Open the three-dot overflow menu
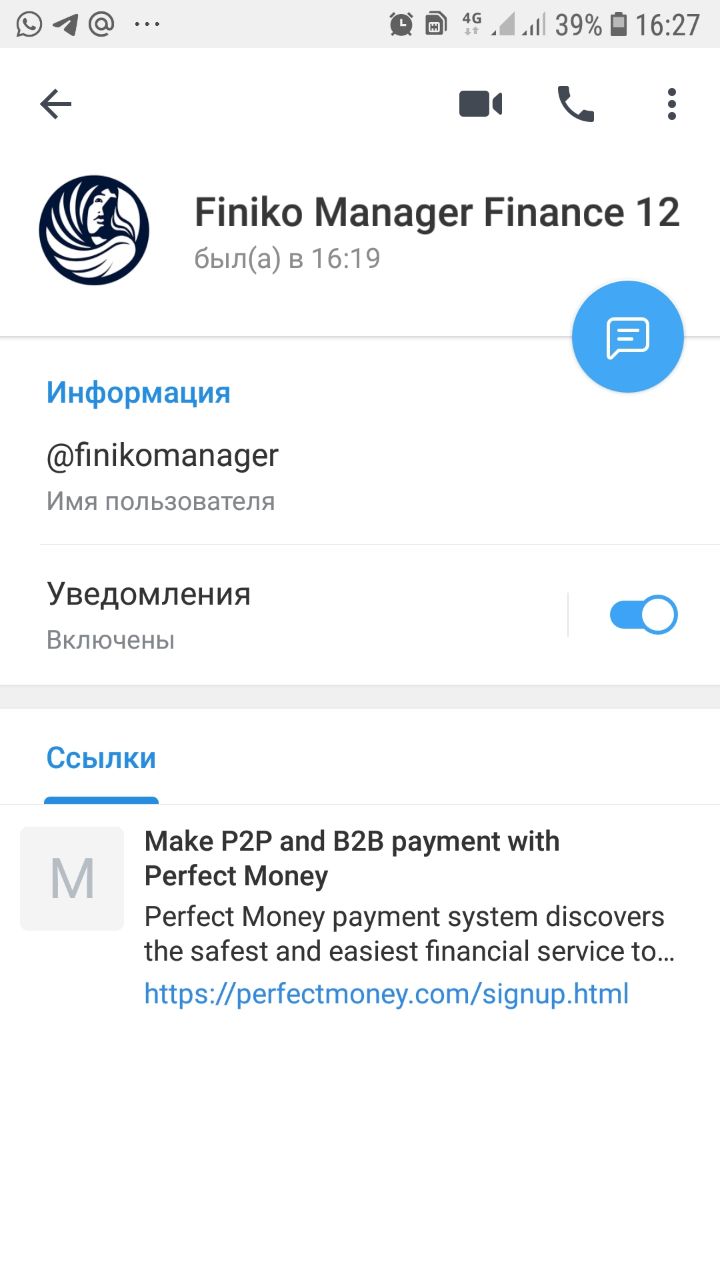Viewport: 720px width, 1280px height. pyautogui.click(x=671, y=104)
